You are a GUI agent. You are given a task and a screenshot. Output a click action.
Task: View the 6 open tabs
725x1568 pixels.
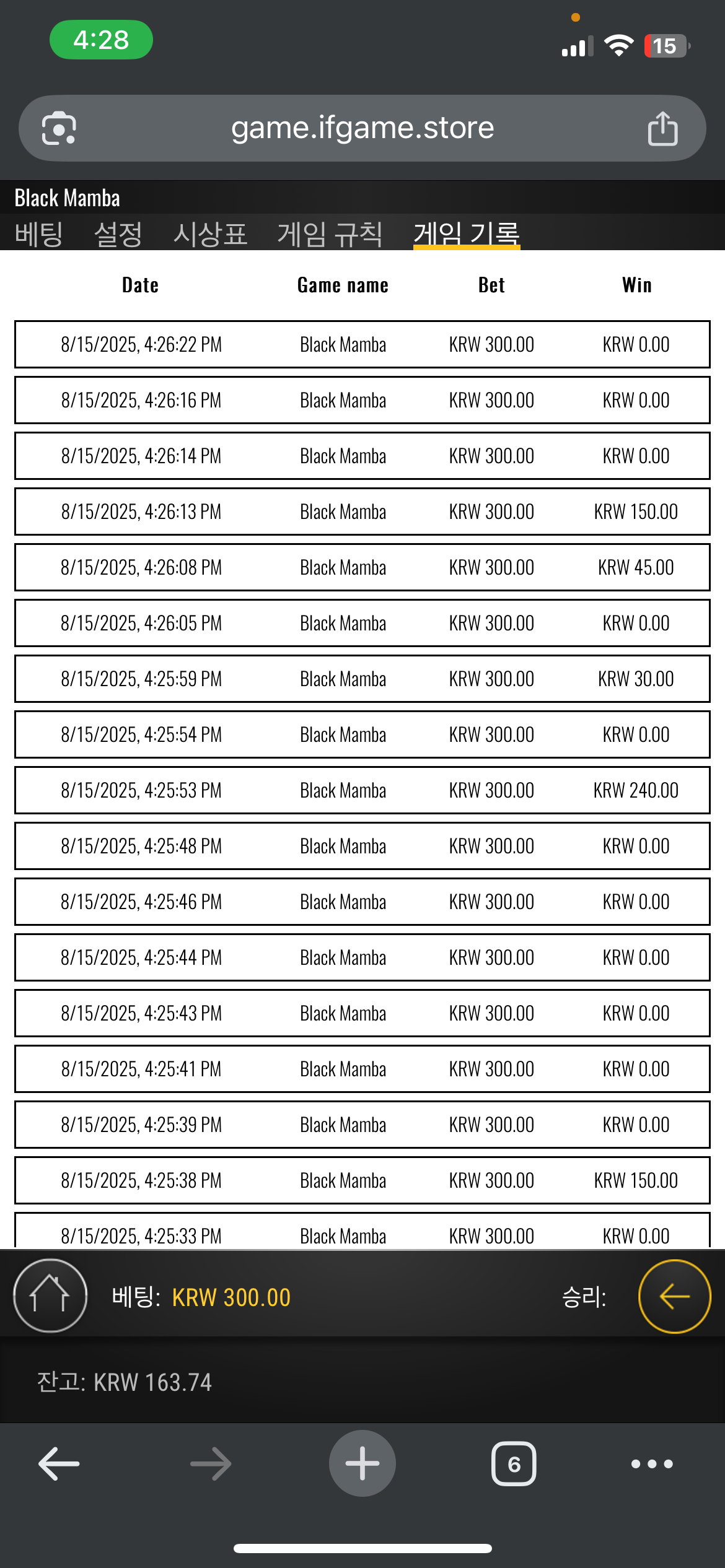click(x=514, y=1464)
